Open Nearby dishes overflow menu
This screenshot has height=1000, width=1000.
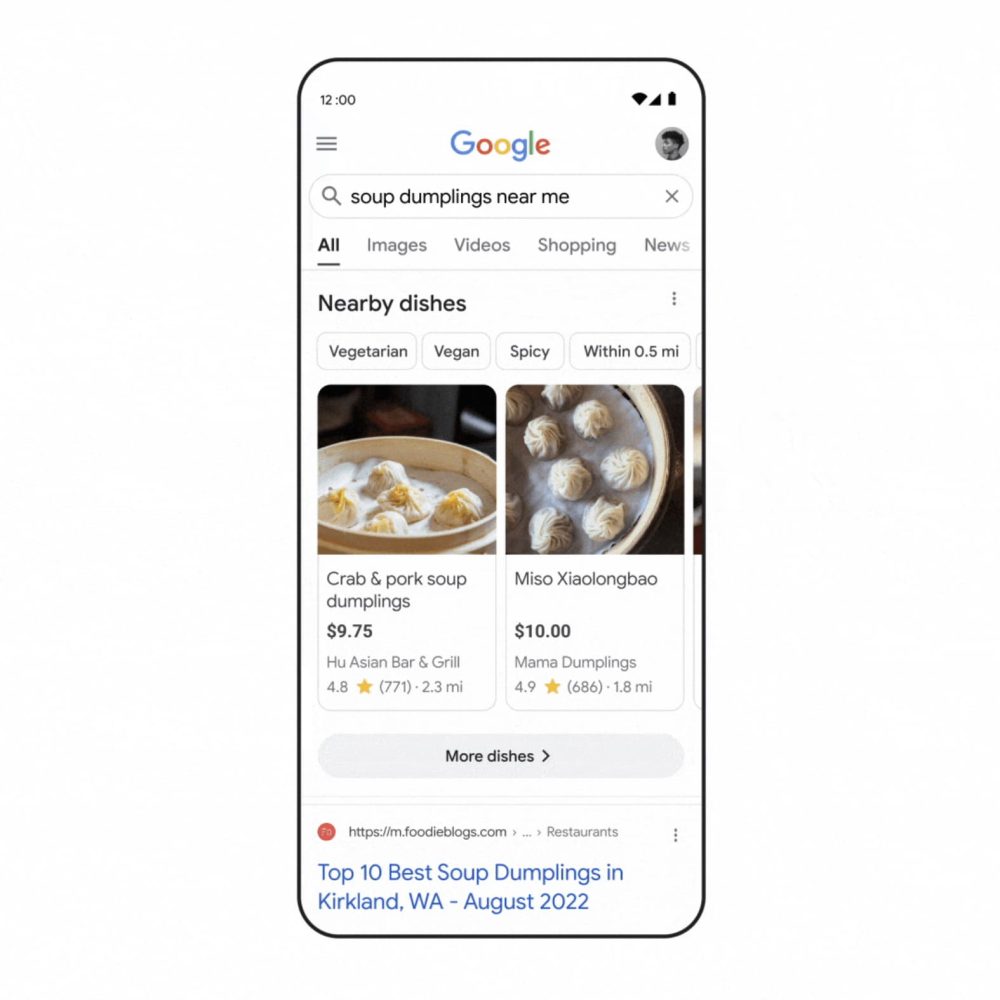pyautogui.click(x=674, y=299)
